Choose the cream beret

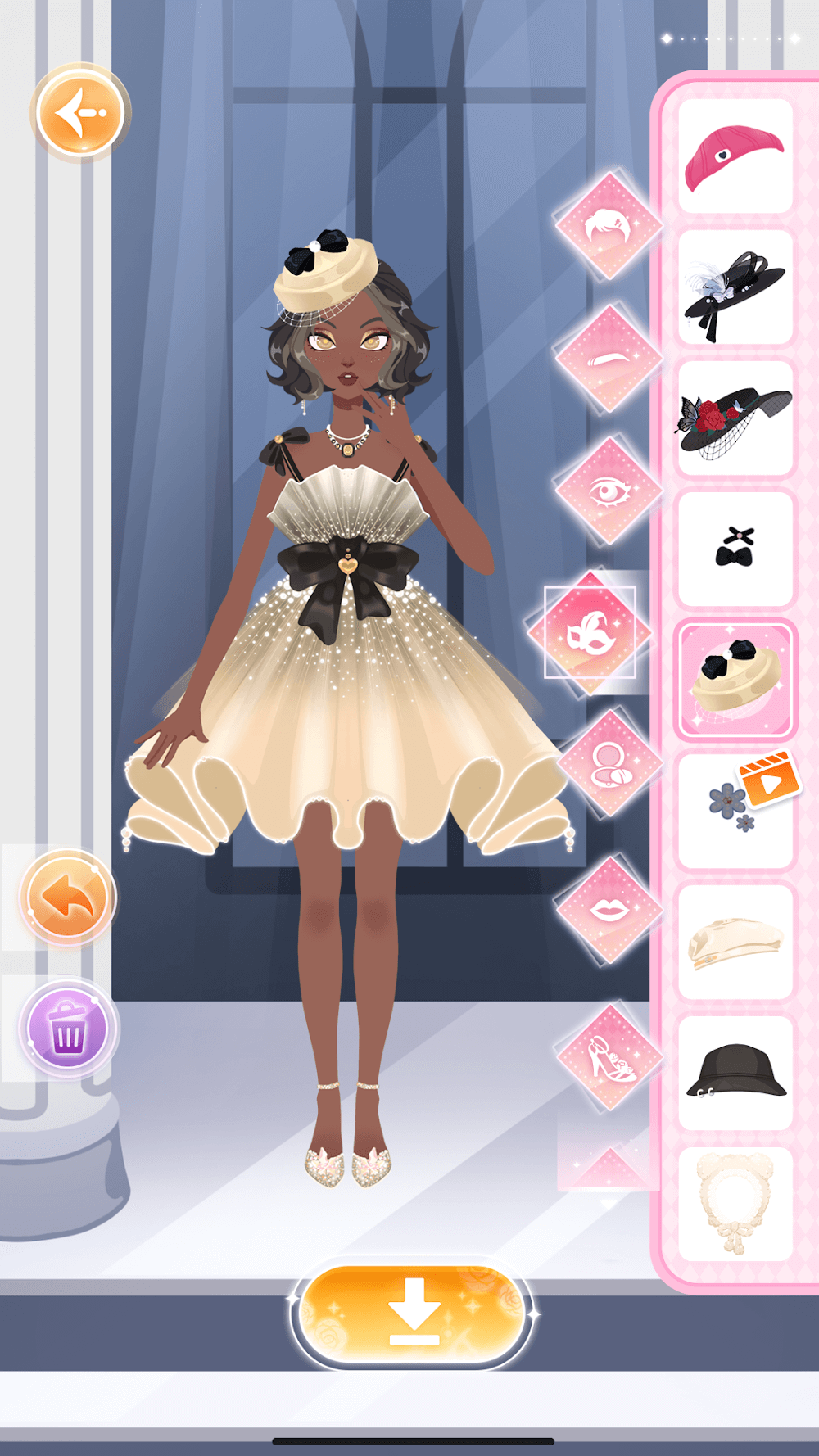[x=735, y=943]
